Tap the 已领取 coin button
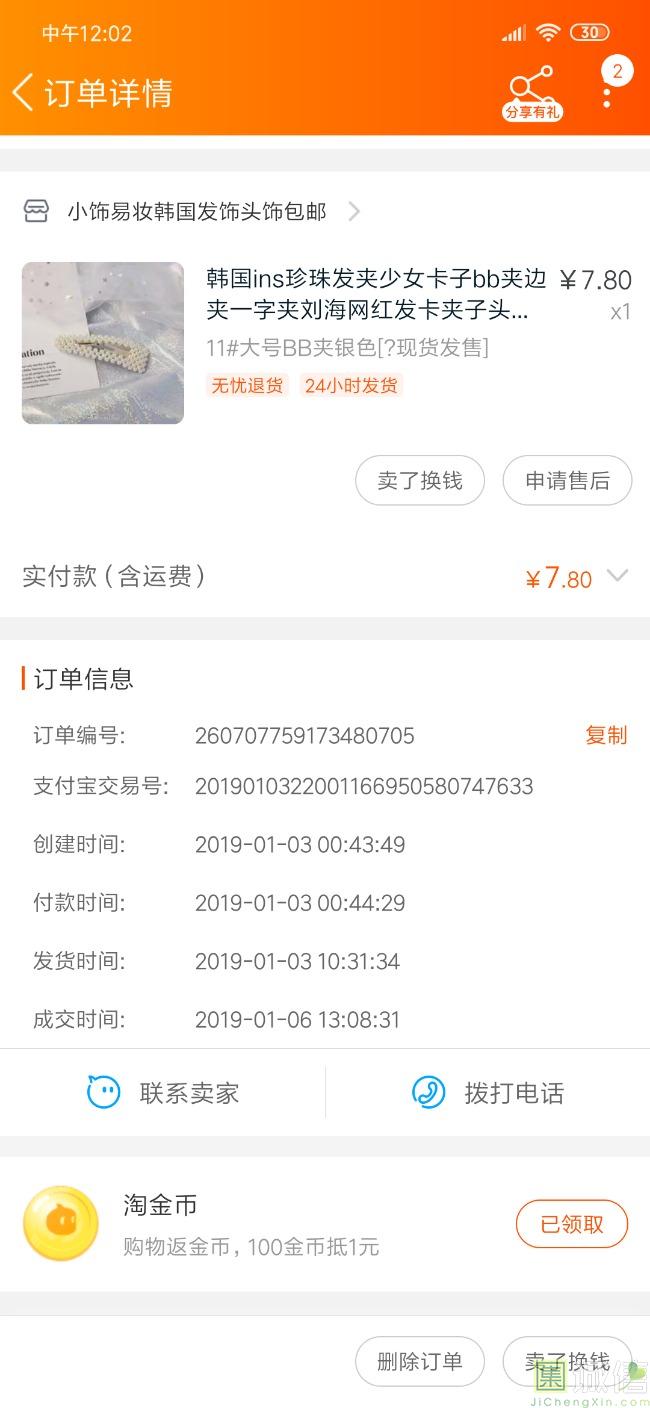650x1408 pixels. [x=572, y=1224]
